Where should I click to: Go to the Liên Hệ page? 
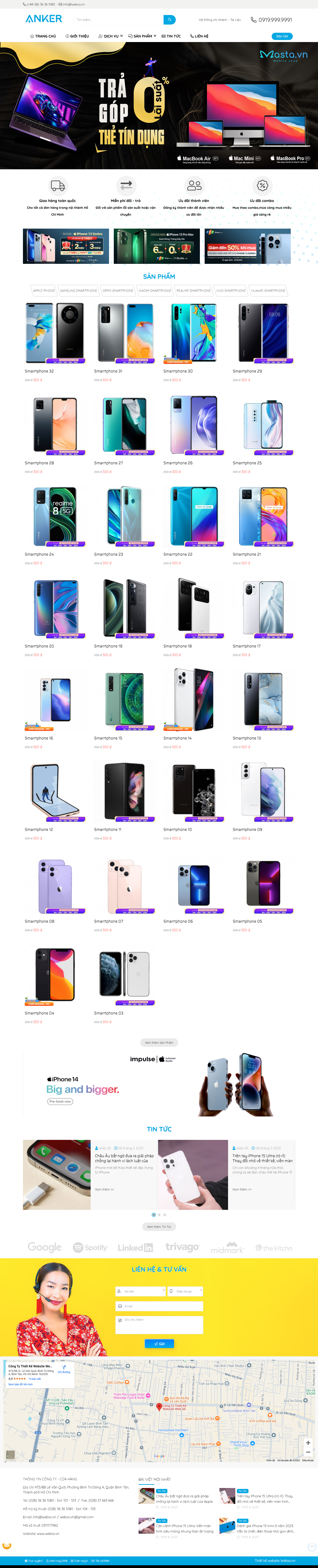coord(199,36)
